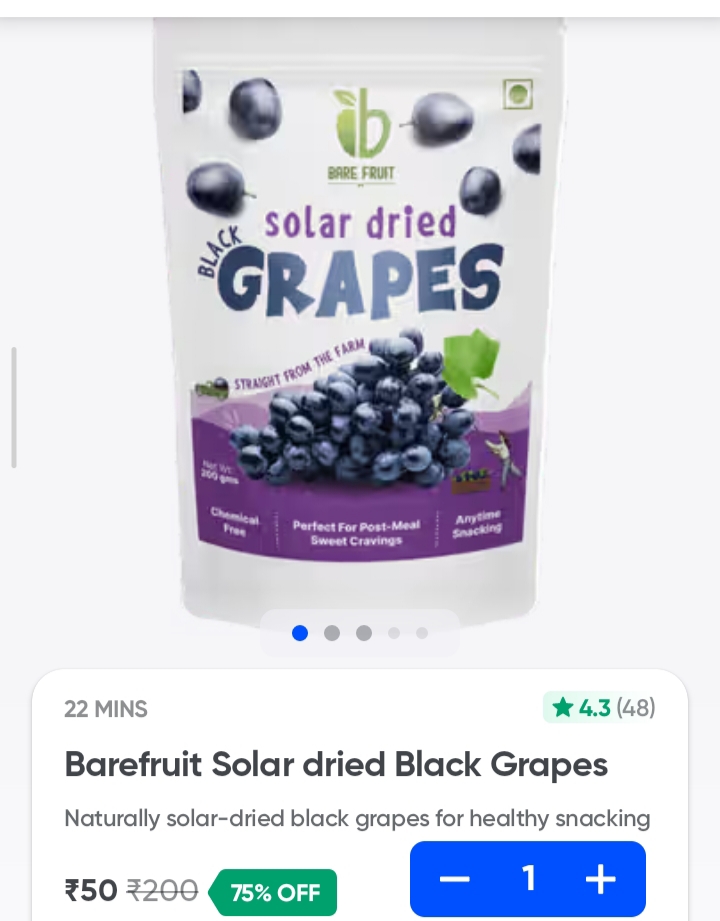Increase the quantity with the plus button
This screenshot has height=921, width=720.
[x=600, y=879]
